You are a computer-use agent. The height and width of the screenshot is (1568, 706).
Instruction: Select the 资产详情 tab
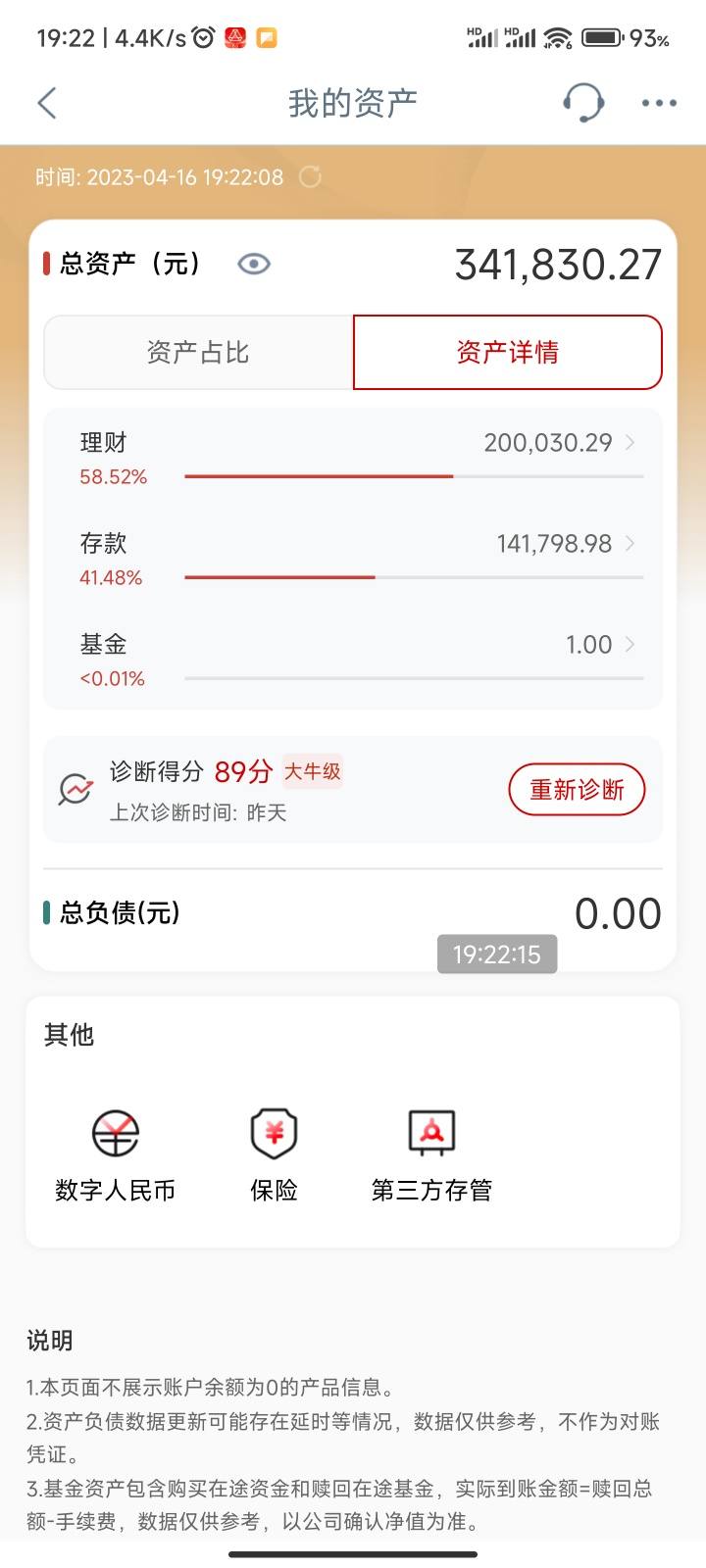coord(508,353)
